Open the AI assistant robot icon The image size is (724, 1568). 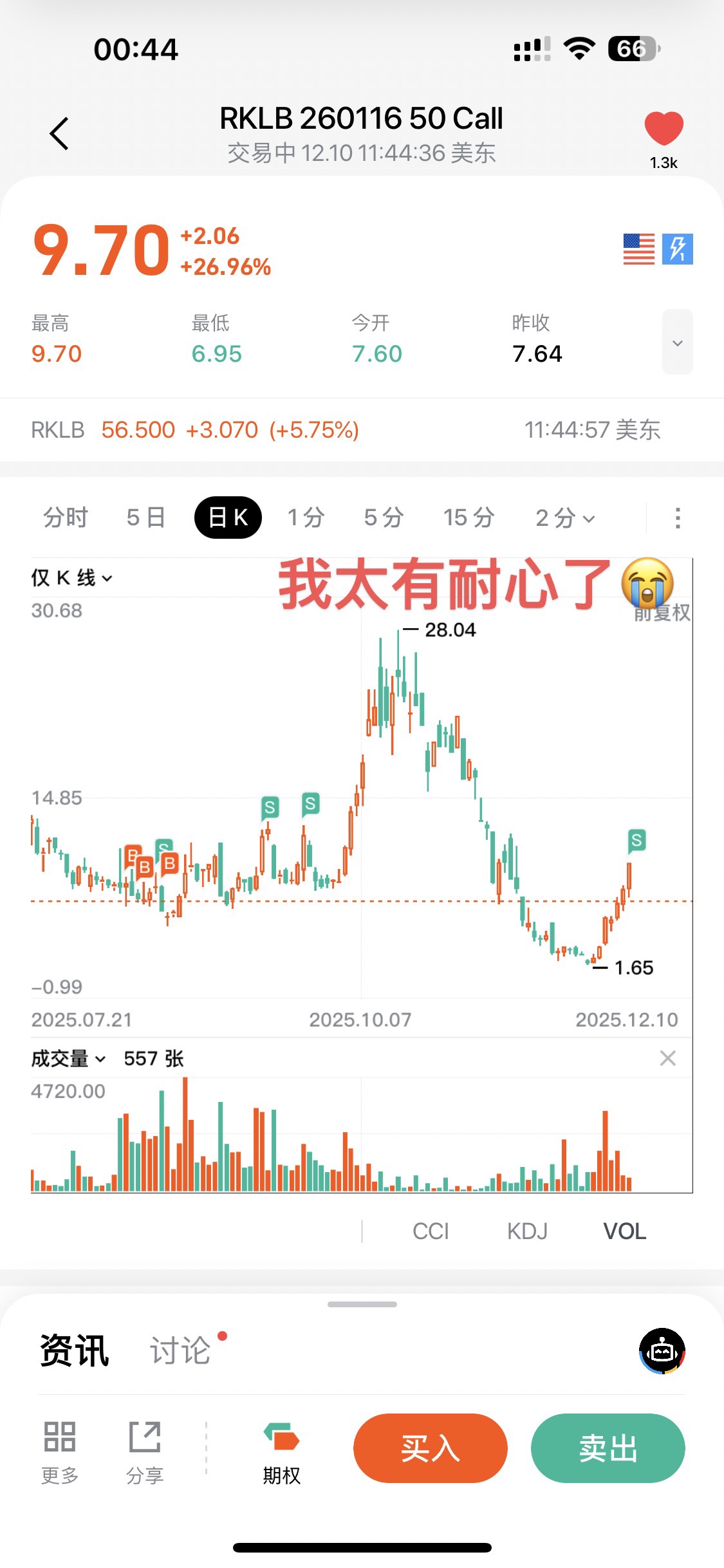click(662, 1350)
